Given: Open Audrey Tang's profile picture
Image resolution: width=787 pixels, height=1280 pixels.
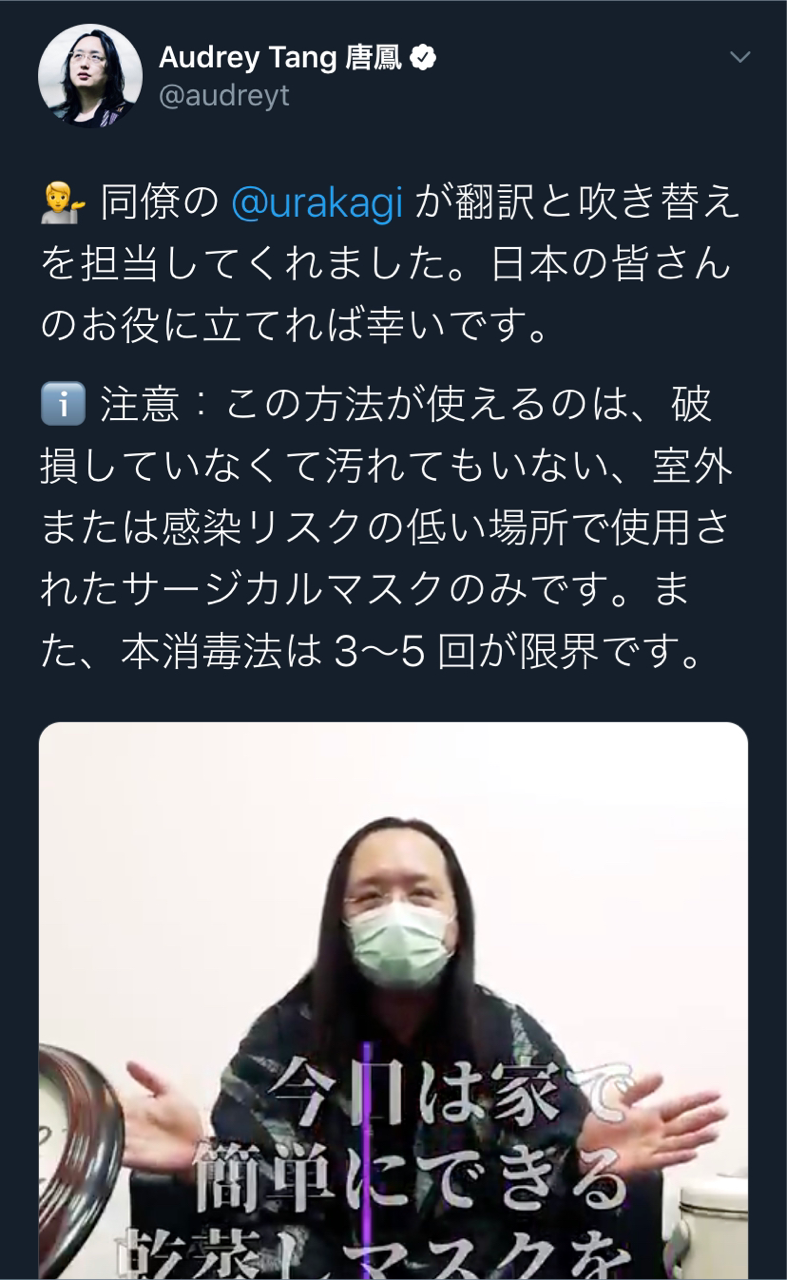Looking at the screenshot, I should tap(90, 76).
